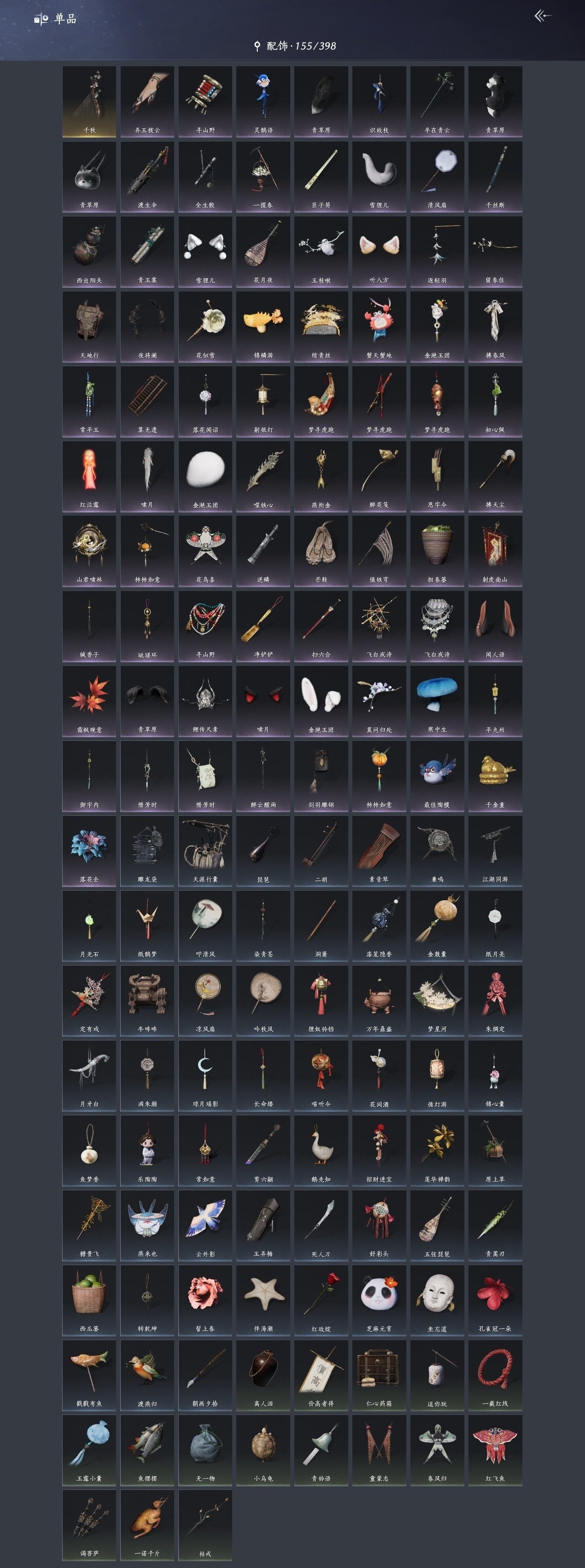Select the 鹅先知 goose accessory
This screenshot has width=585, height=1568.
click(x=321, y=1150)
